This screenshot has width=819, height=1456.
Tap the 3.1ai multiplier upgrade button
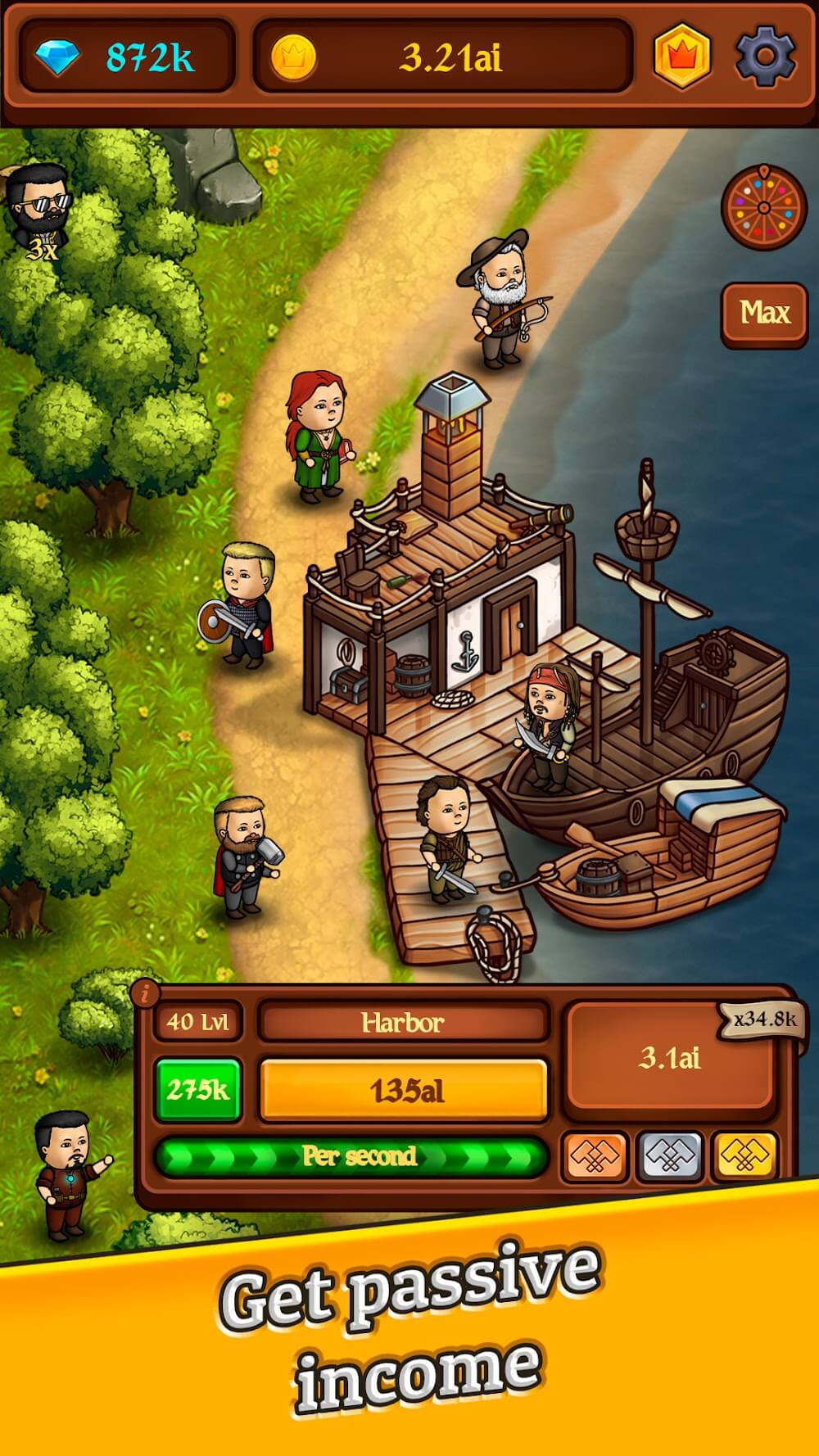point(669,1060)
